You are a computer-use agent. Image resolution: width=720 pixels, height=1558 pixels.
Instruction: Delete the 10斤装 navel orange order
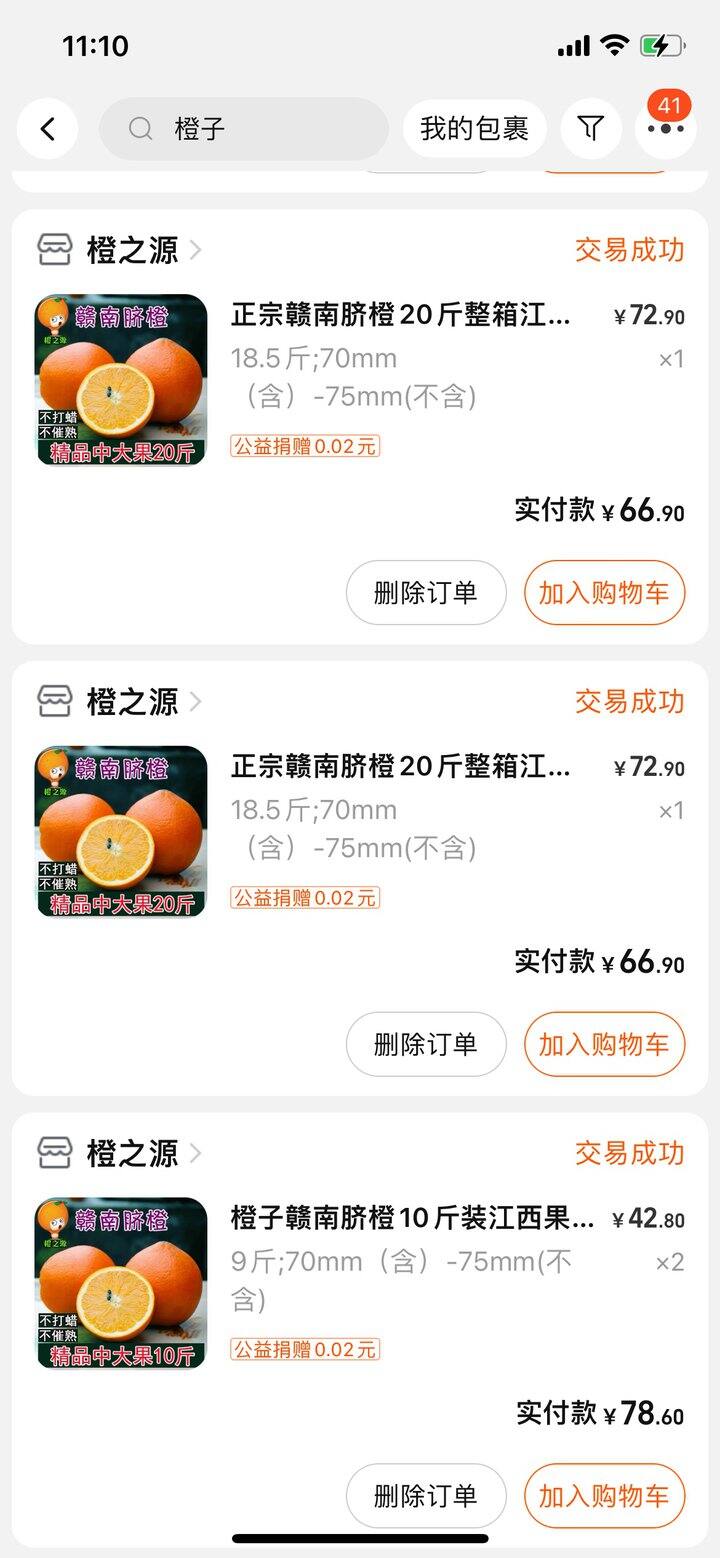(426, 1496)
